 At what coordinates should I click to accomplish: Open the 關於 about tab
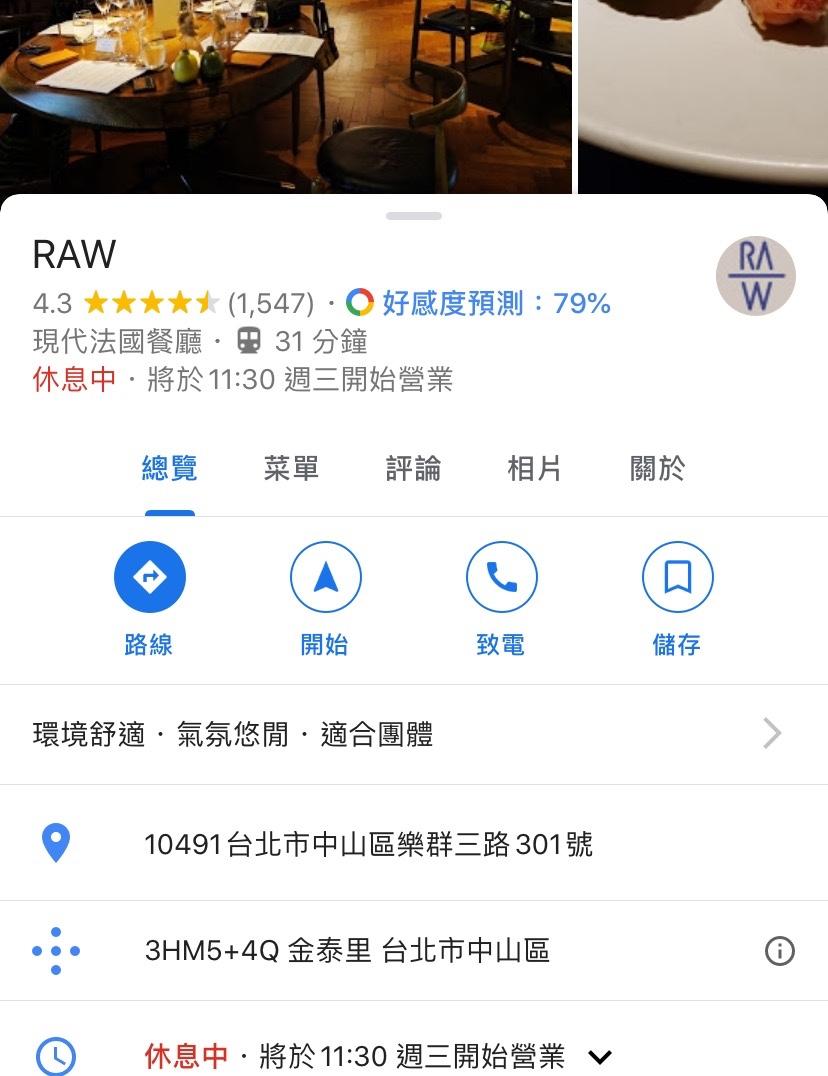[x=657, y=468]
